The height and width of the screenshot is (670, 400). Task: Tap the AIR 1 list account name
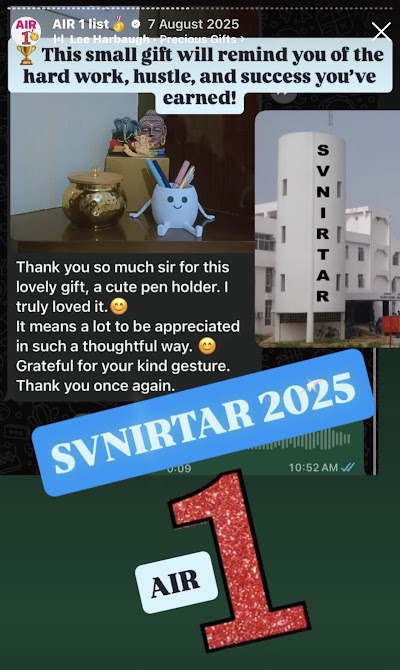pos(81,24)
